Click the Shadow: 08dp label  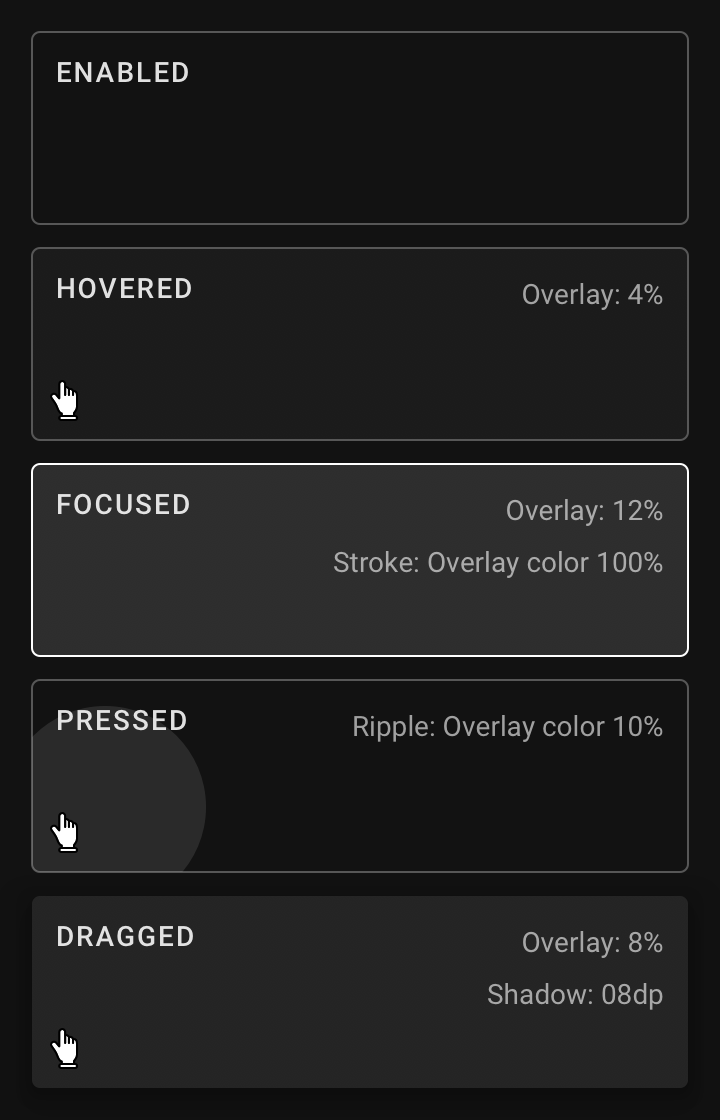(574, 994)
